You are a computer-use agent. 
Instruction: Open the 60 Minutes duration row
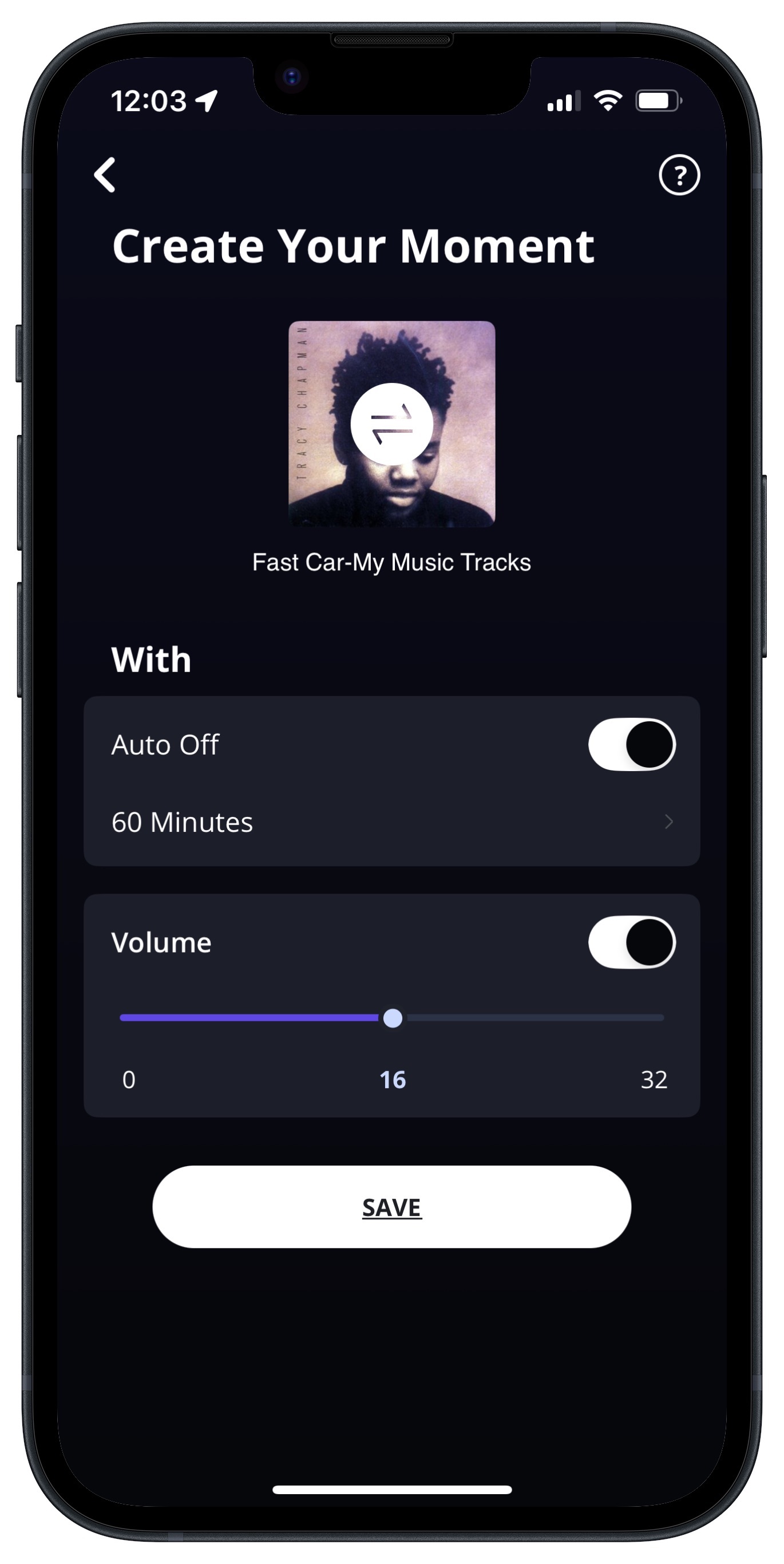(391, 822)
